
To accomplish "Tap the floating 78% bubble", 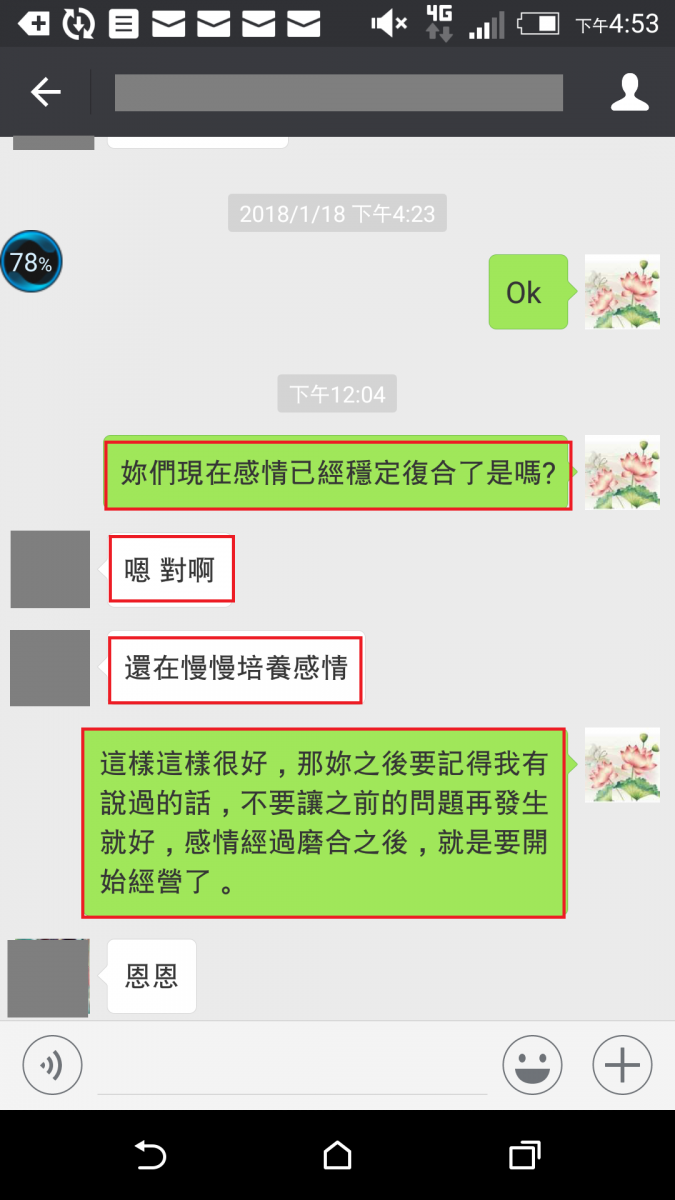I will 31,262.
